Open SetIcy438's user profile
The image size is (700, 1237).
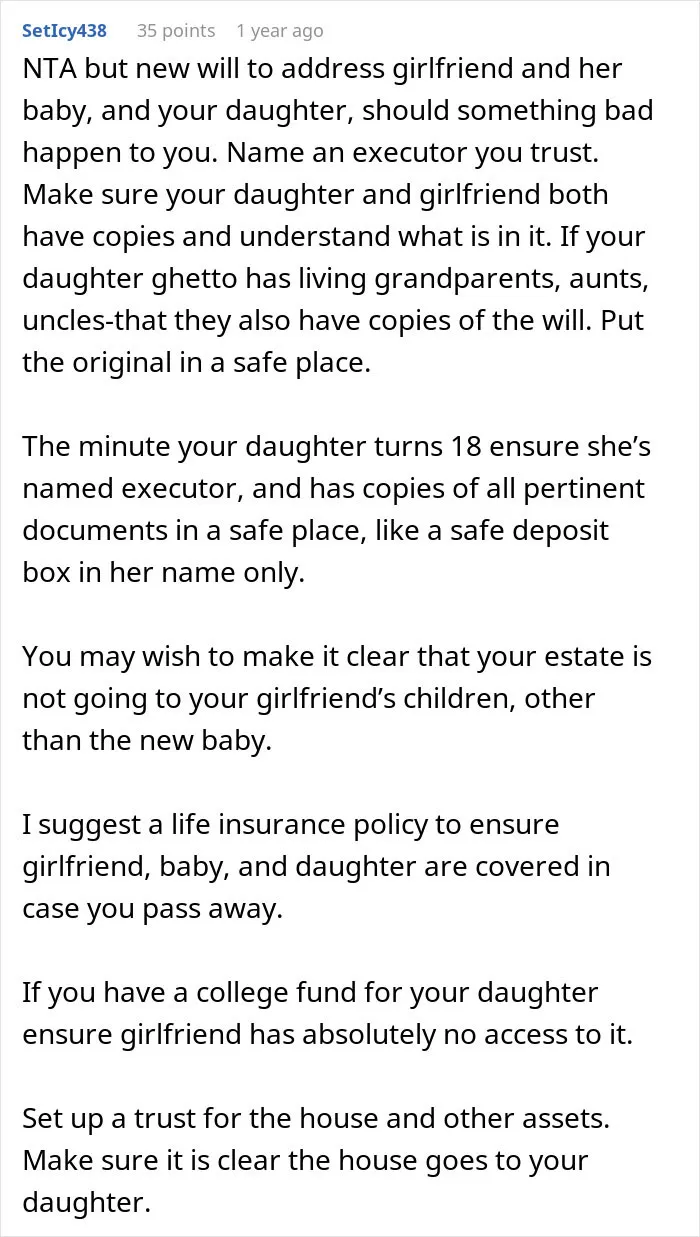(64, 31)
